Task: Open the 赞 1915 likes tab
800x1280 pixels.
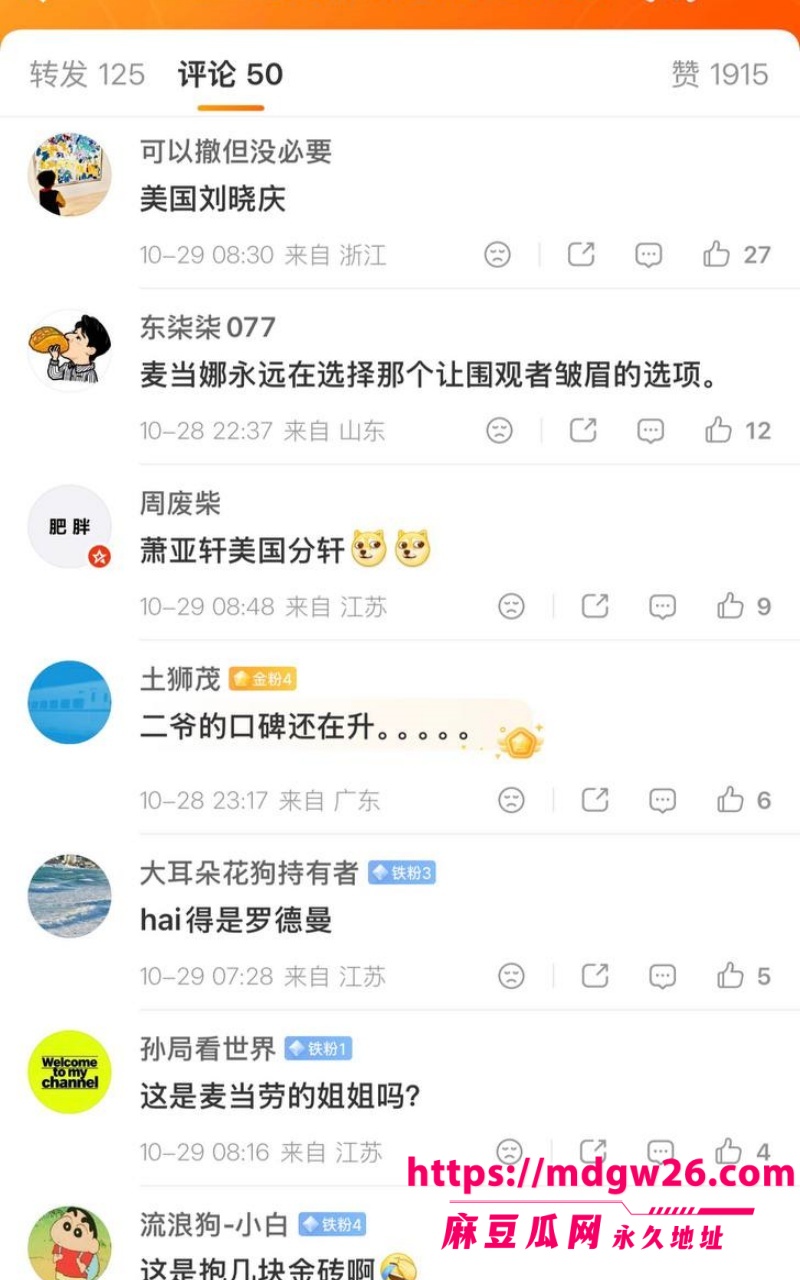Action: [719, 74]
